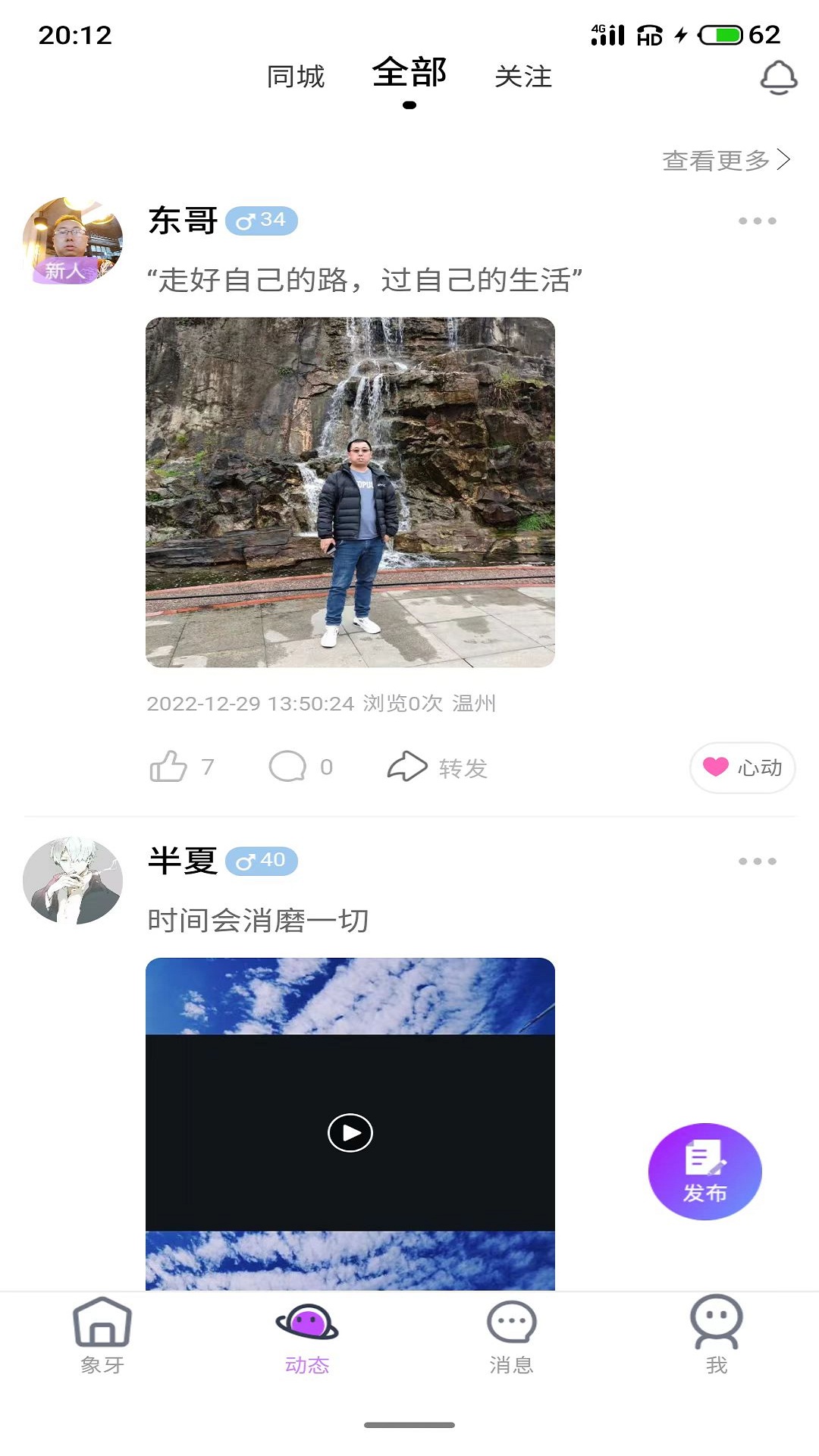Open the notifications bell

[x=779, y=77]
